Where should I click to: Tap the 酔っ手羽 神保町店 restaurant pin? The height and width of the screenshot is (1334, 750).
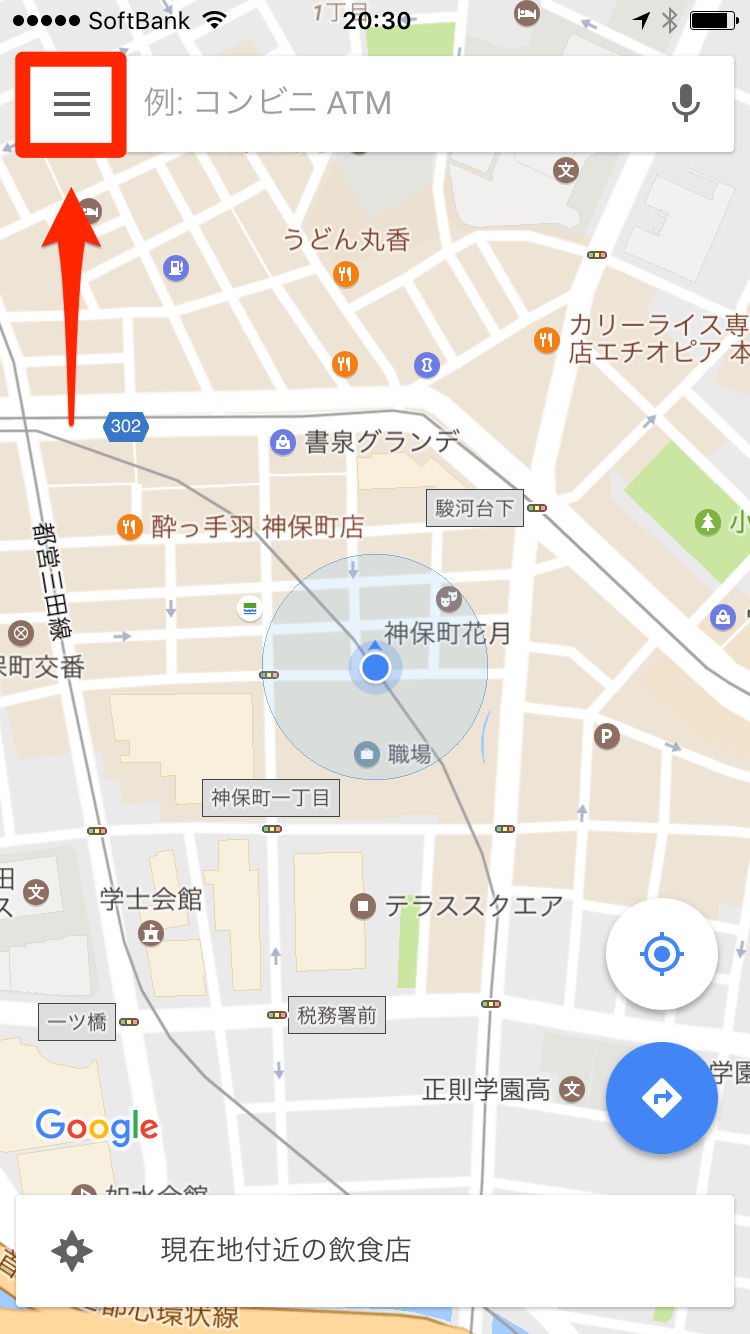point(130,526)
